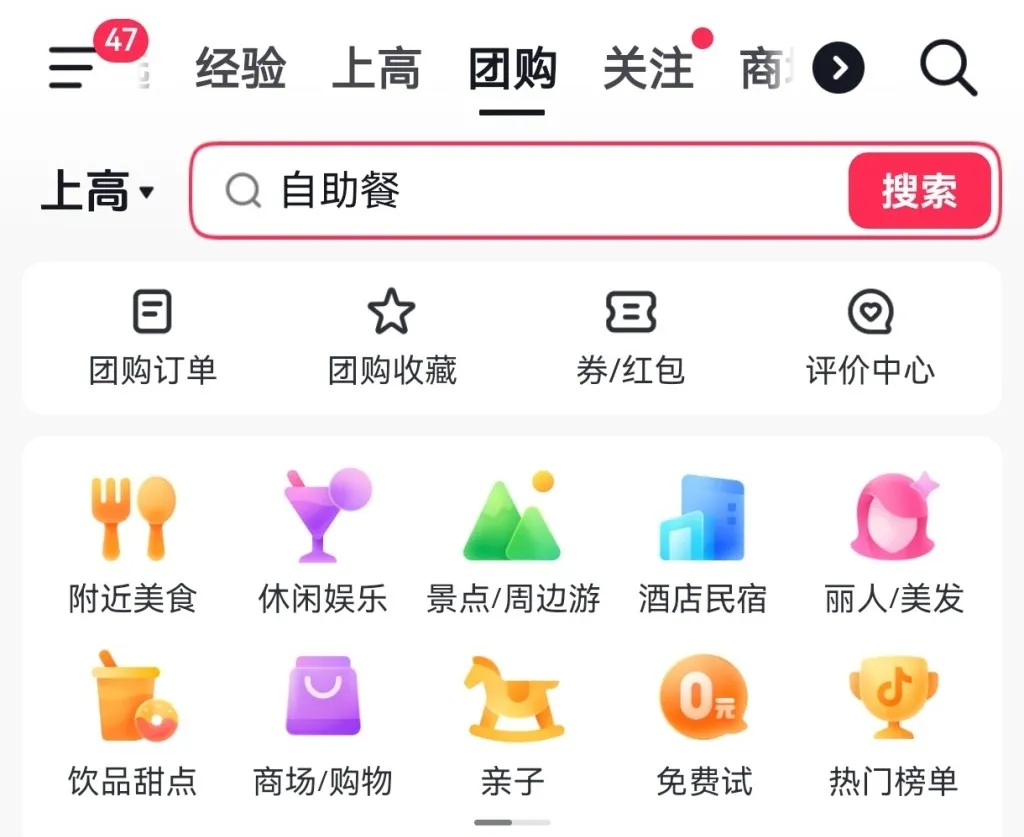
Task: Select the 酒店民宿 category
Action: (702, 541)
